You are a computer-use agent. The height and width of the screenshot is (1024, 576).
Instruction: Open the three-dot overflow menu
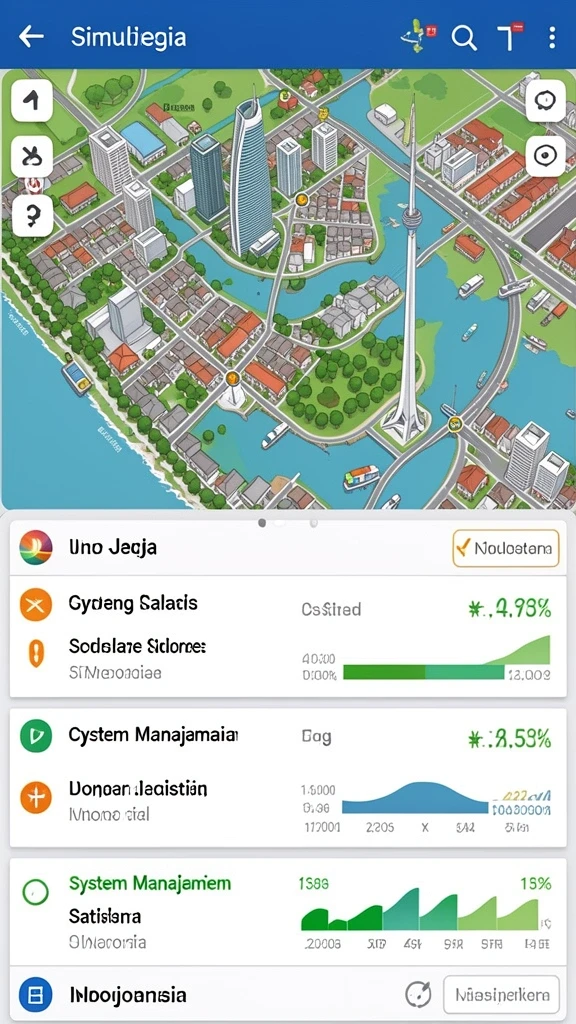552,37
